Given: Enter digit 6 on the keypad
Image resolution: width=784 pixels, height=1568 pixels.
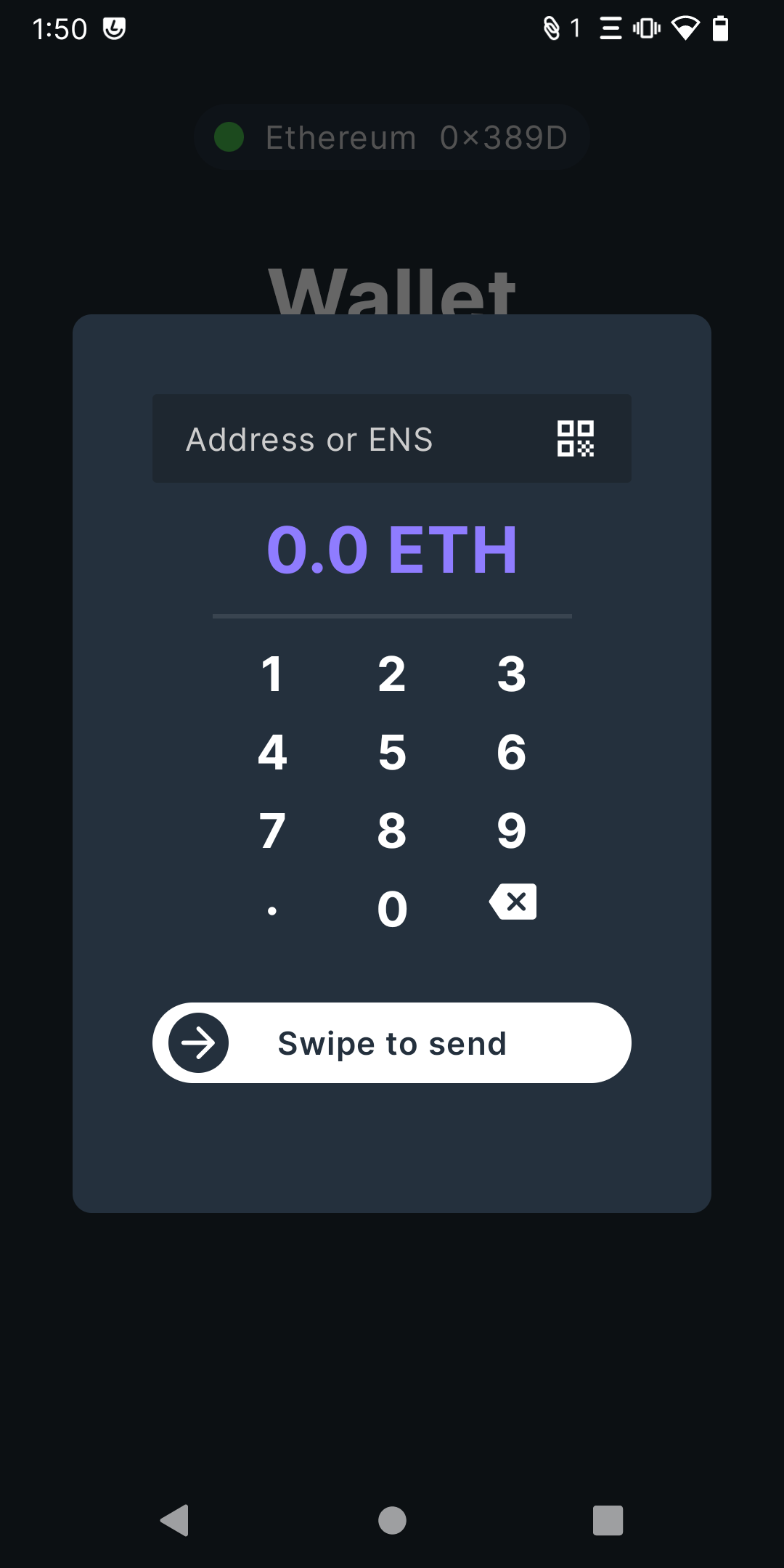Looking at the screenshot, I should click(x=512, y=752).
